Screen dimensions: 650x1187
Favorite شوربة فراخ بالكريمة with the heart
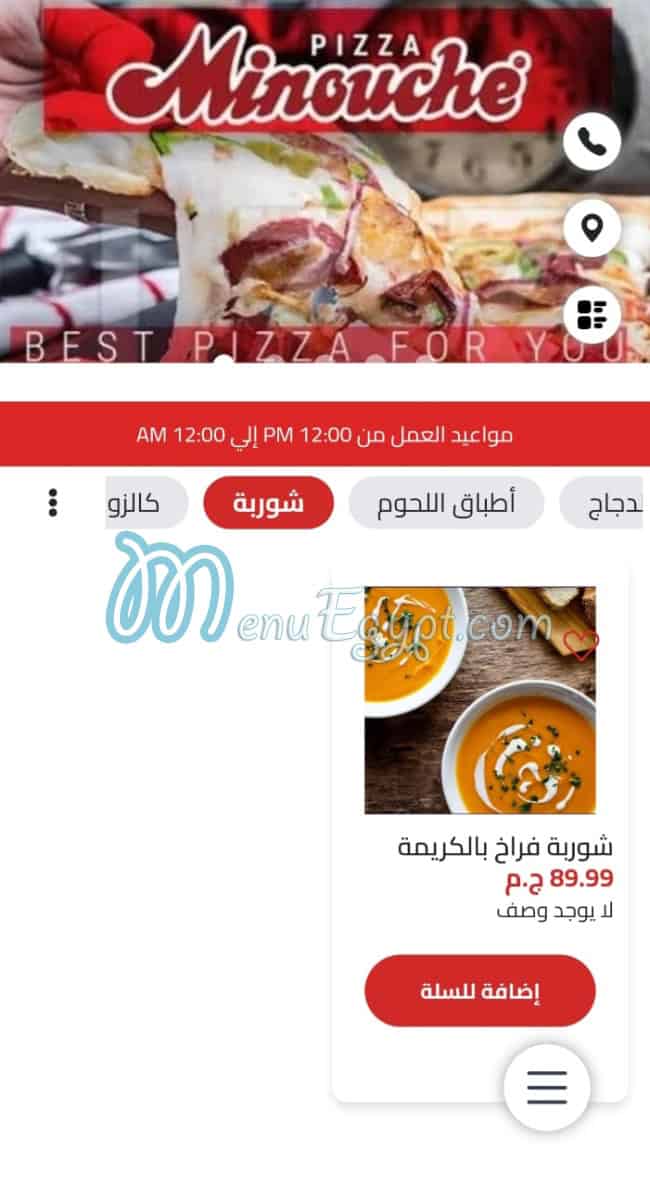tap(582, 645)
